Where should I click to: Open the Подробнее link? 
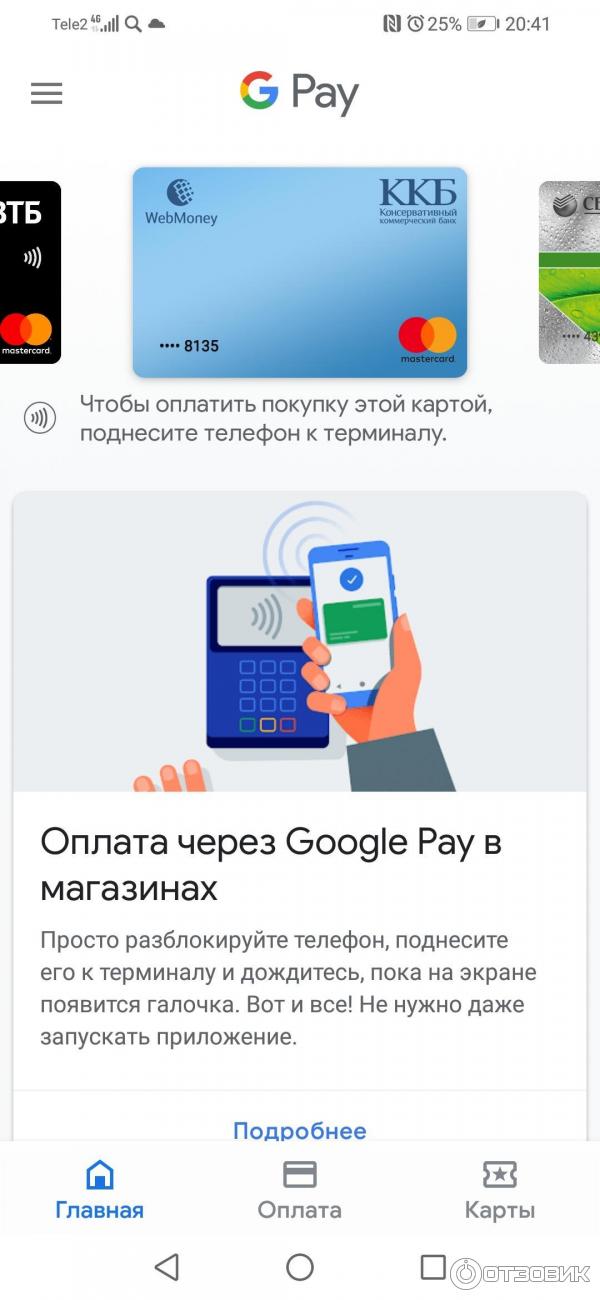(299, 1131)
